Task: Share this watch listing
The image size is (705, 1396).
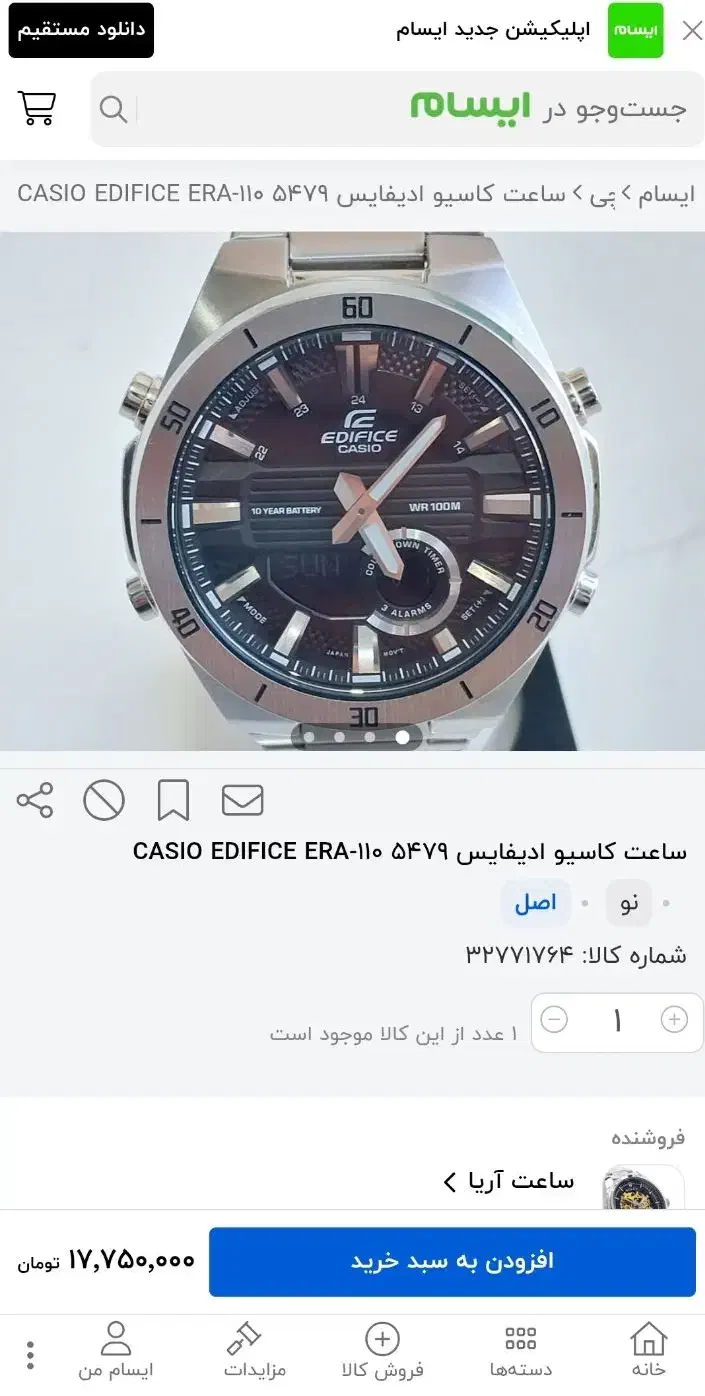Action: tap(35, 801)
